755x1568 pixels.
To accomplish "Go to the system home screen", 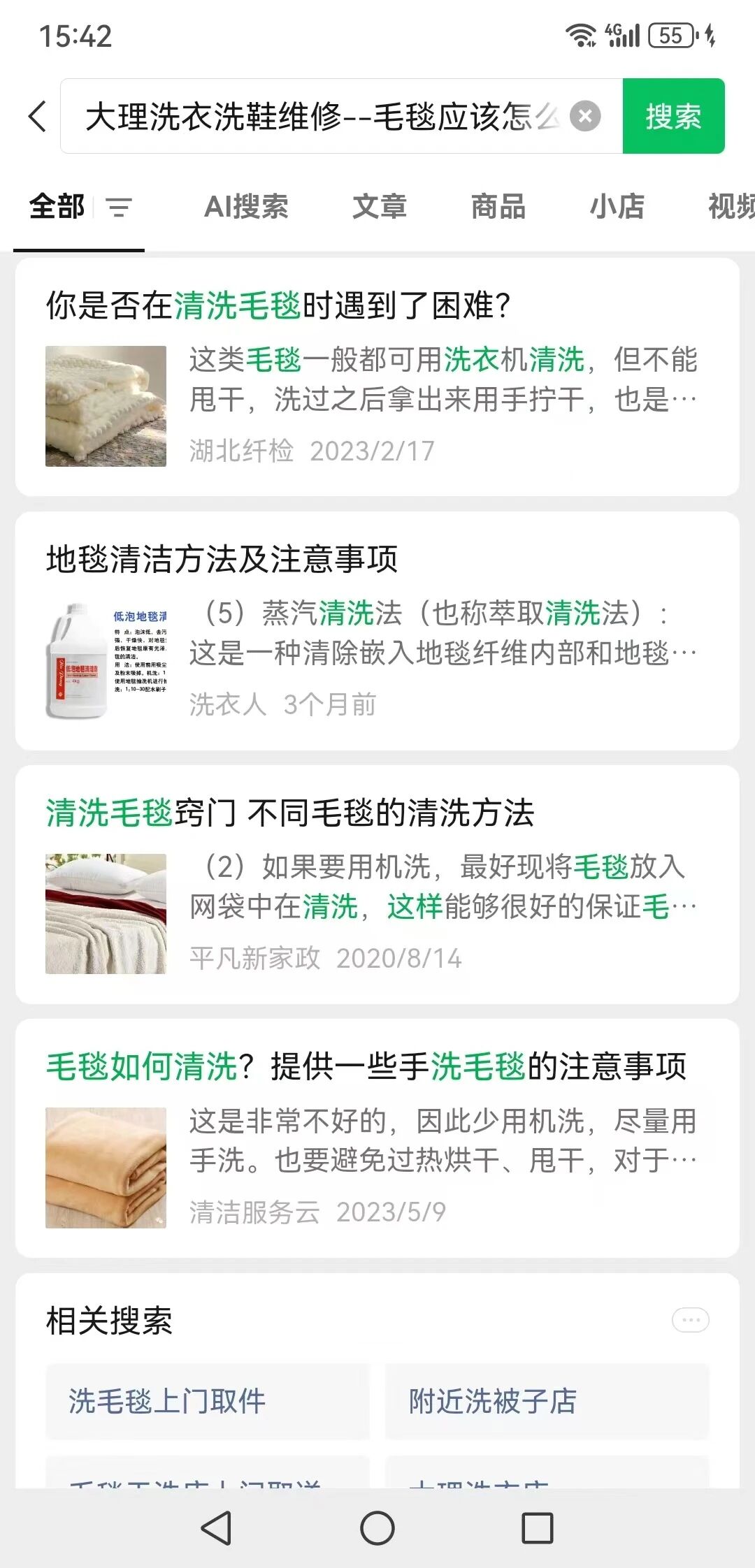I will click(x=377, y=1528).
